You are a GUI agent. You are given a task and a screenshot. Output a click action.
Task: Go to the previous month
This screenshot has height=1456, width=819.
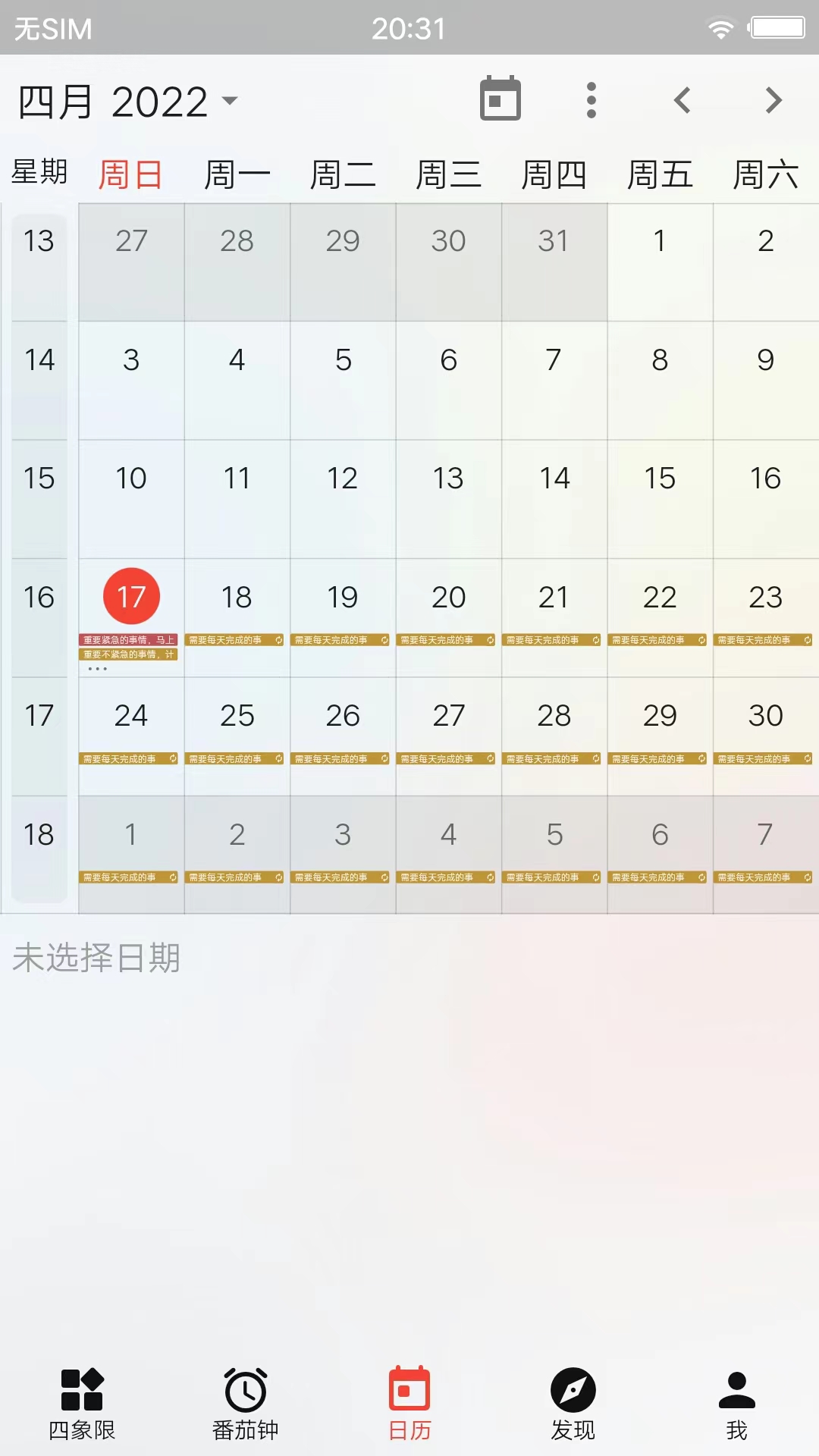coord(682,100)
